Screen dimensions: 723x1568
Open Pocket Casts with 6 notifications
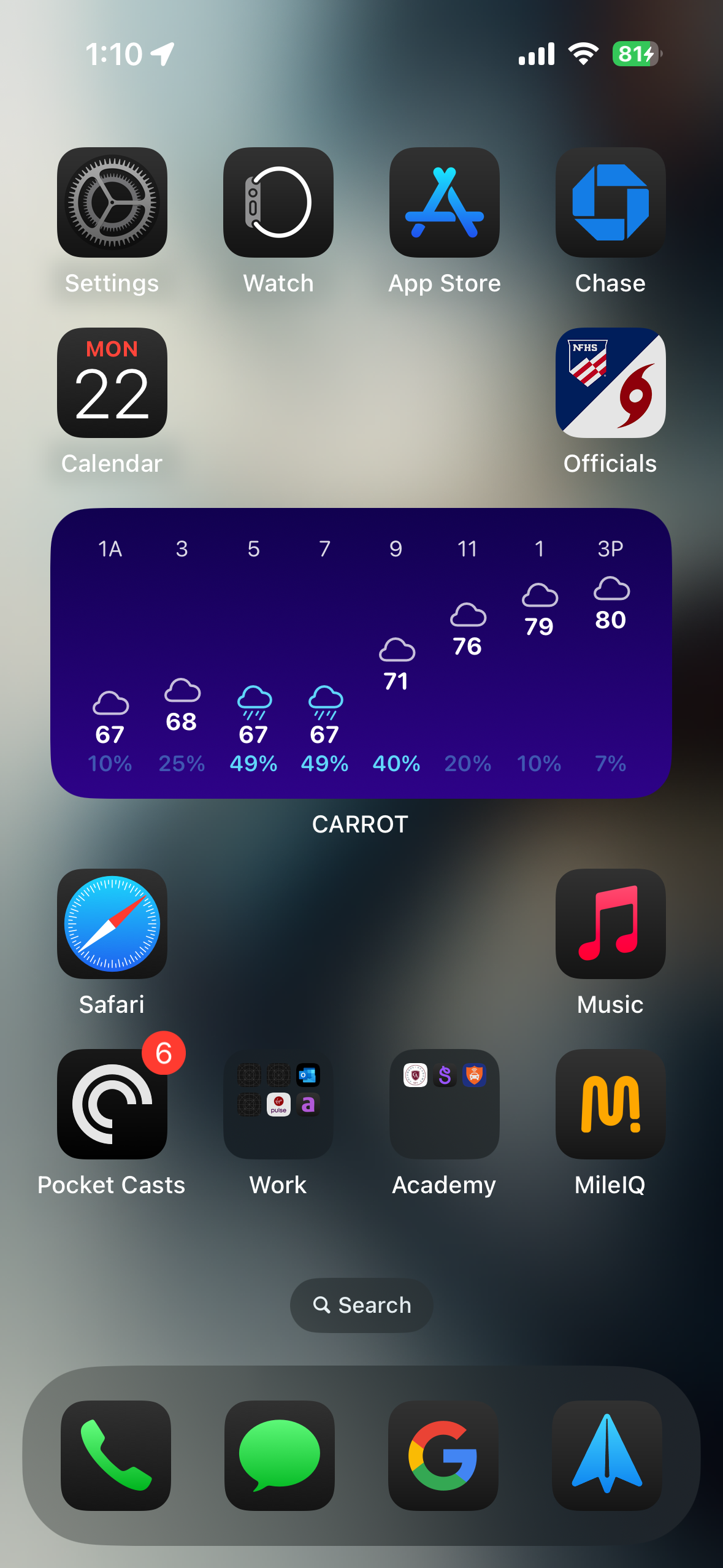point(112,1104)
